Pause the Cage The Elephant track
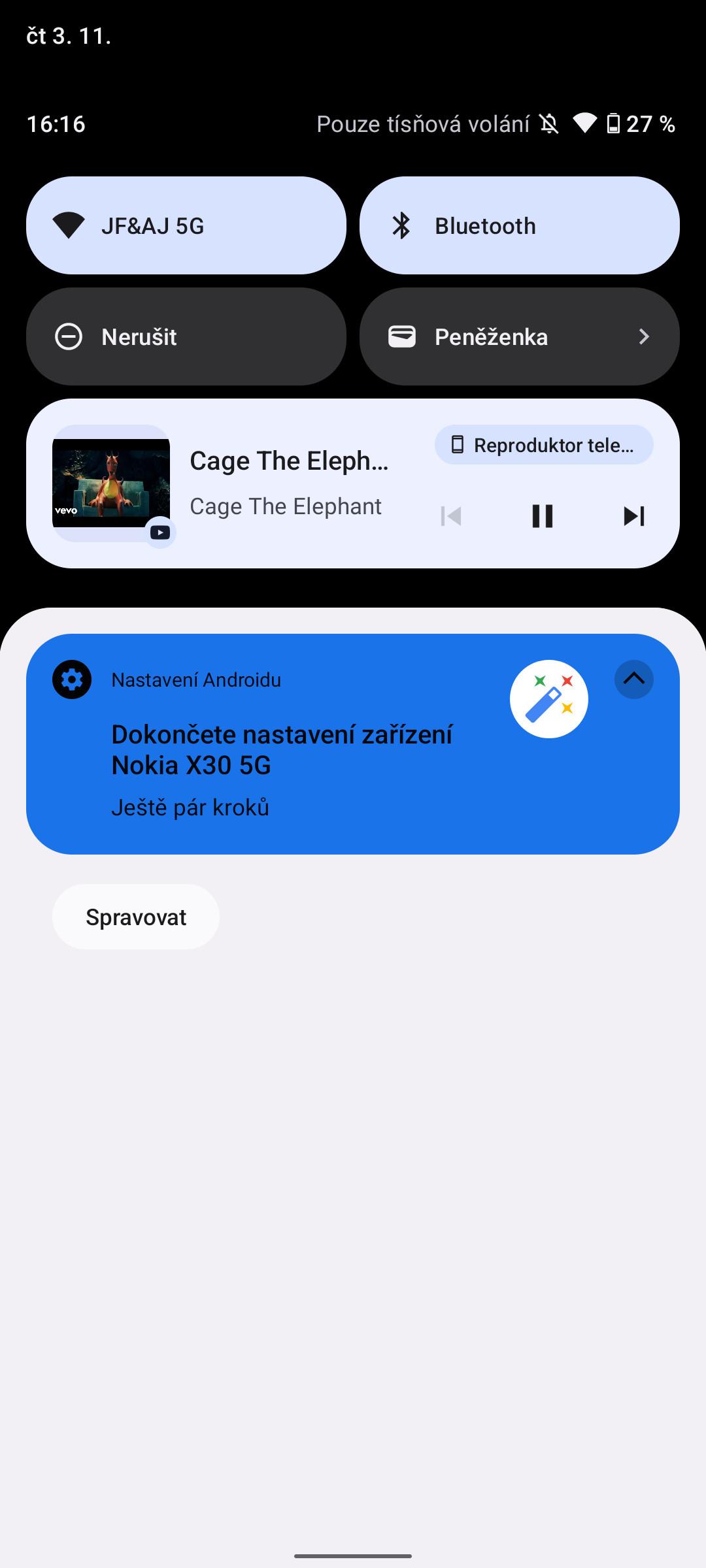The width and height of the screenshot is (706, 1568). pos(543,516)
